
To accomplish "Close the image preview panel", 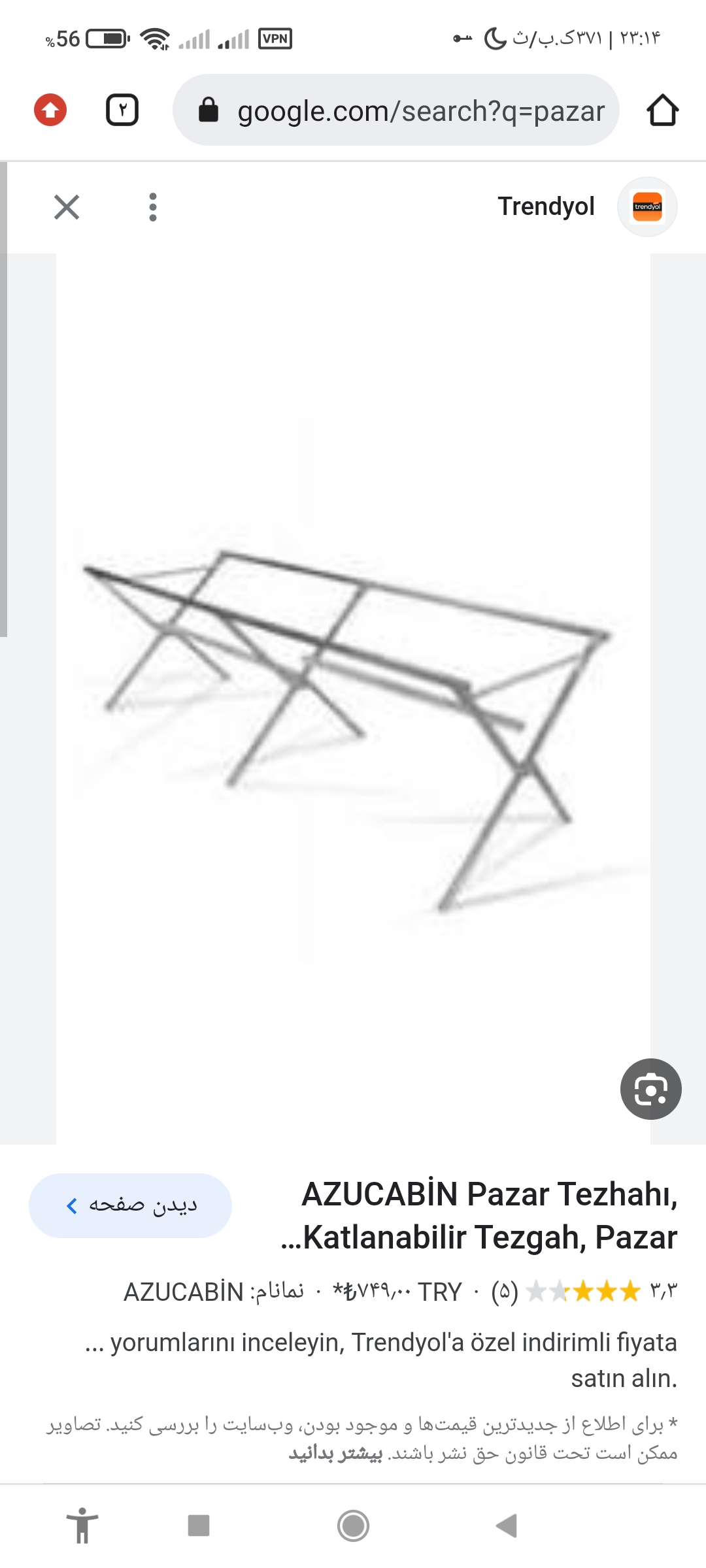I will click(x=67, y=207).
